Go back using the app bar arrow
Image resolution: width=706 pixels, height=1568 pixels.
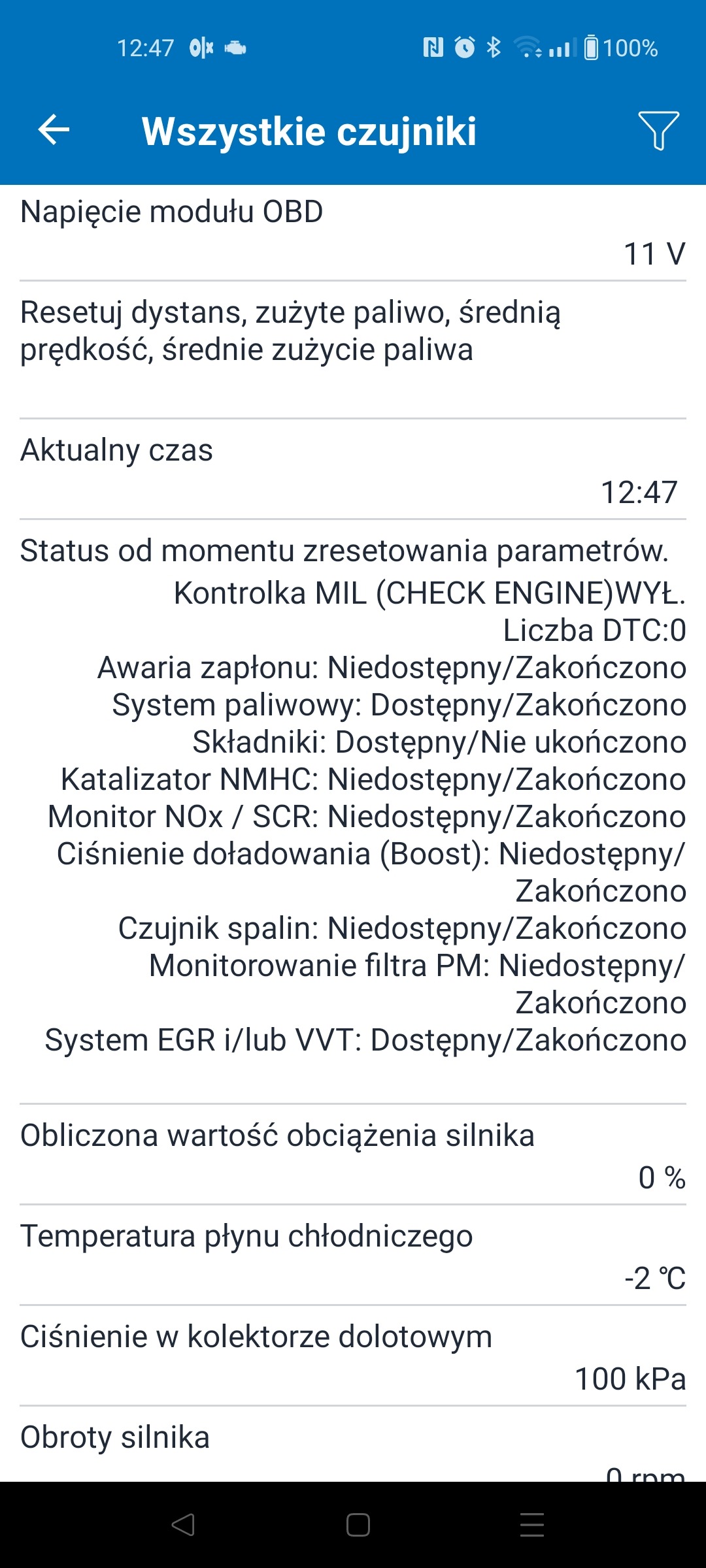(54, 129)
